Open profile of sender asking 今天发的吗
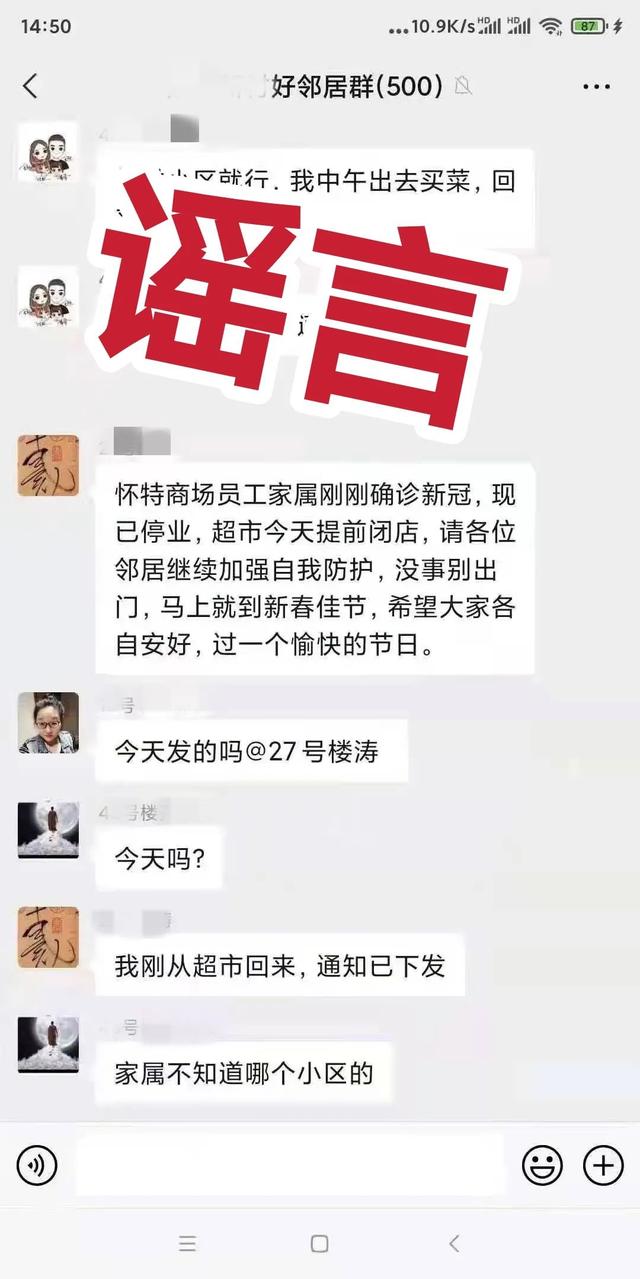The image size is (640, 1279). 48,723
